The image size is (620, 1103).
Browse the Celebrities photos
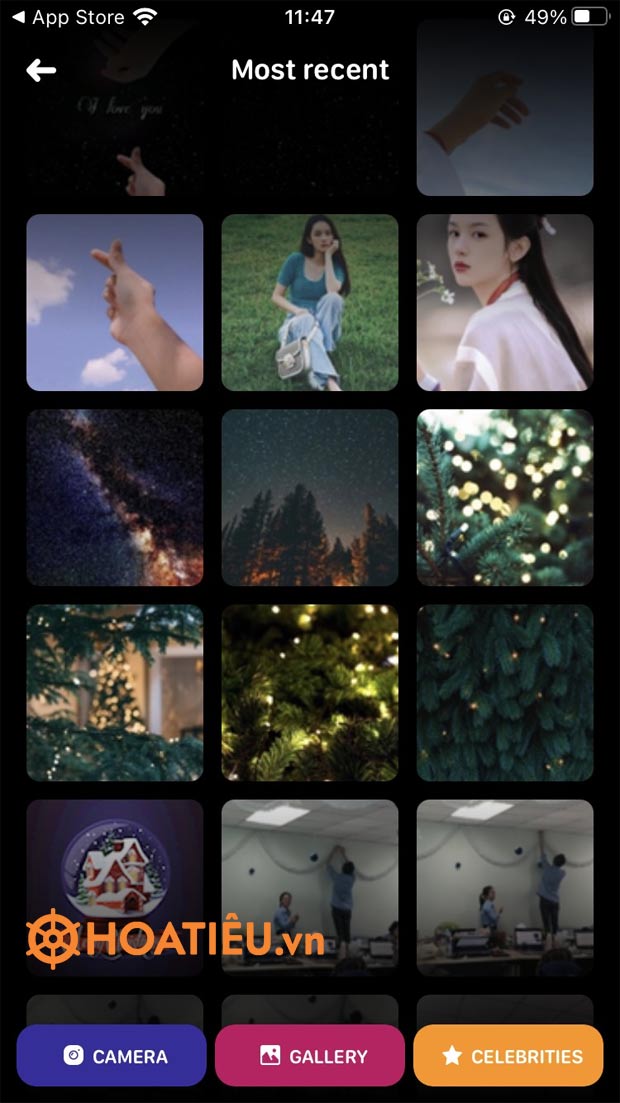[x=508, y=1055]
